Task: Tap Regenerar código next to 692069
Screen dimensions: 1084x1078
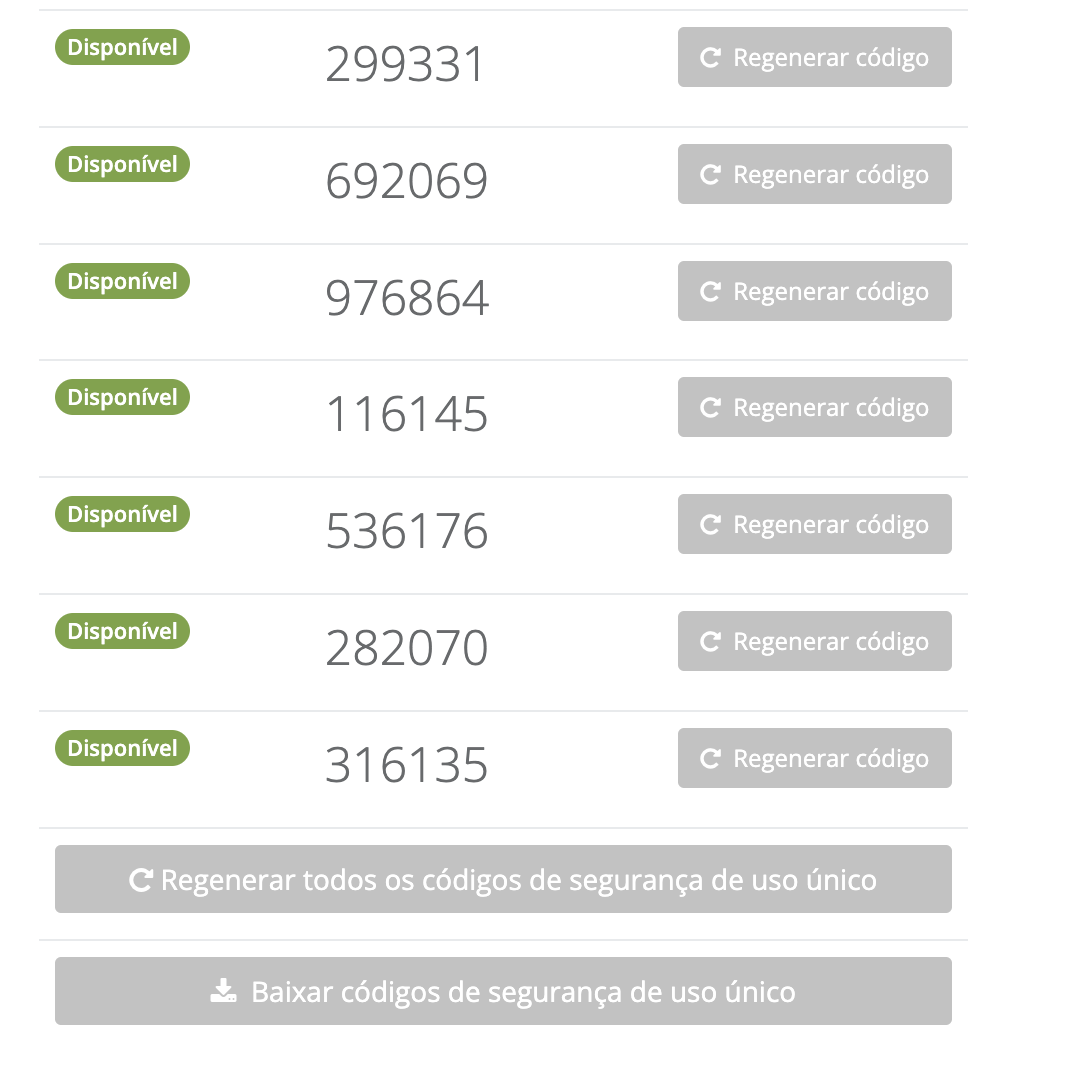Action: pyautogui.click(x=814, y=174)
